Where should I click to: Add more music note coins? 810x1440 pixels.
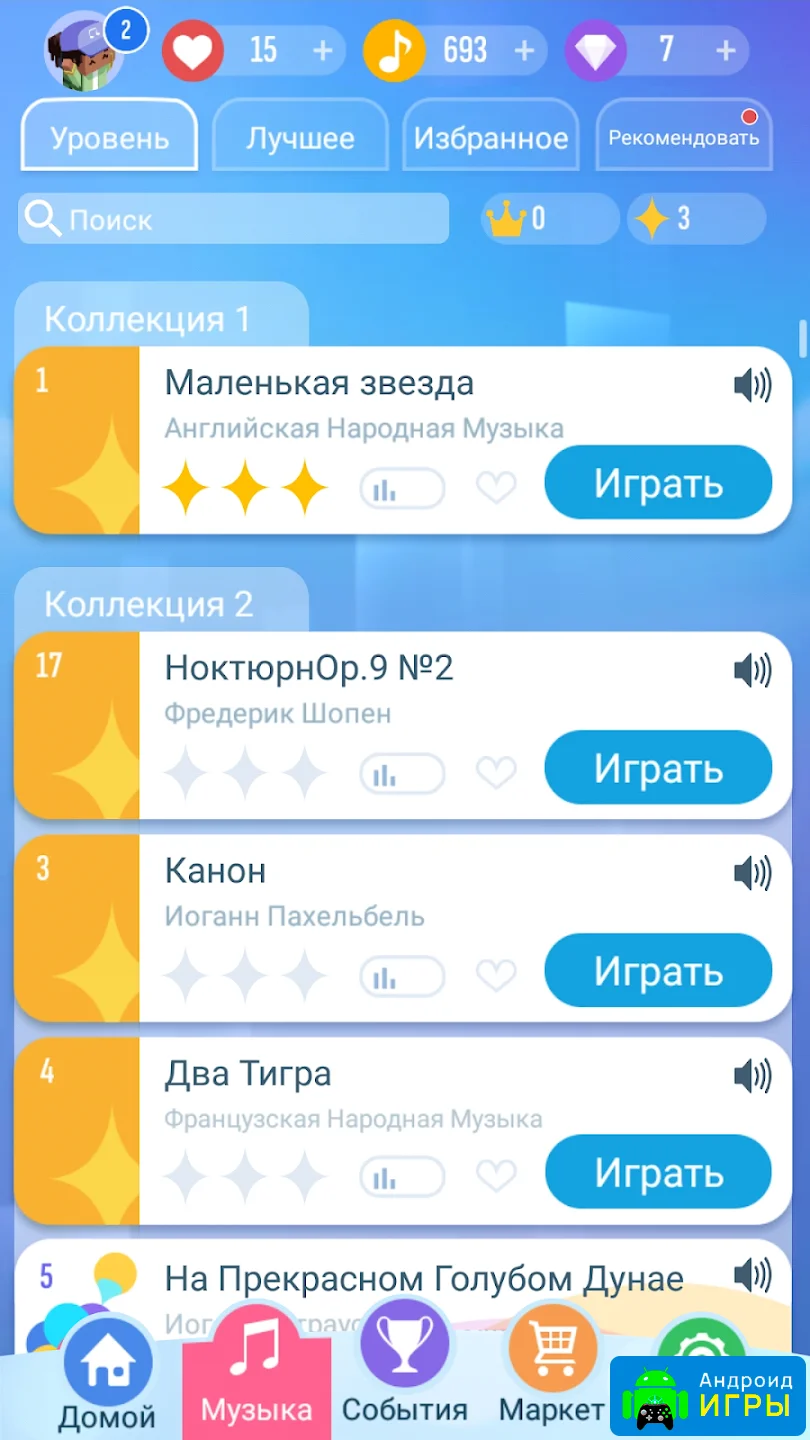click(524, 50)
